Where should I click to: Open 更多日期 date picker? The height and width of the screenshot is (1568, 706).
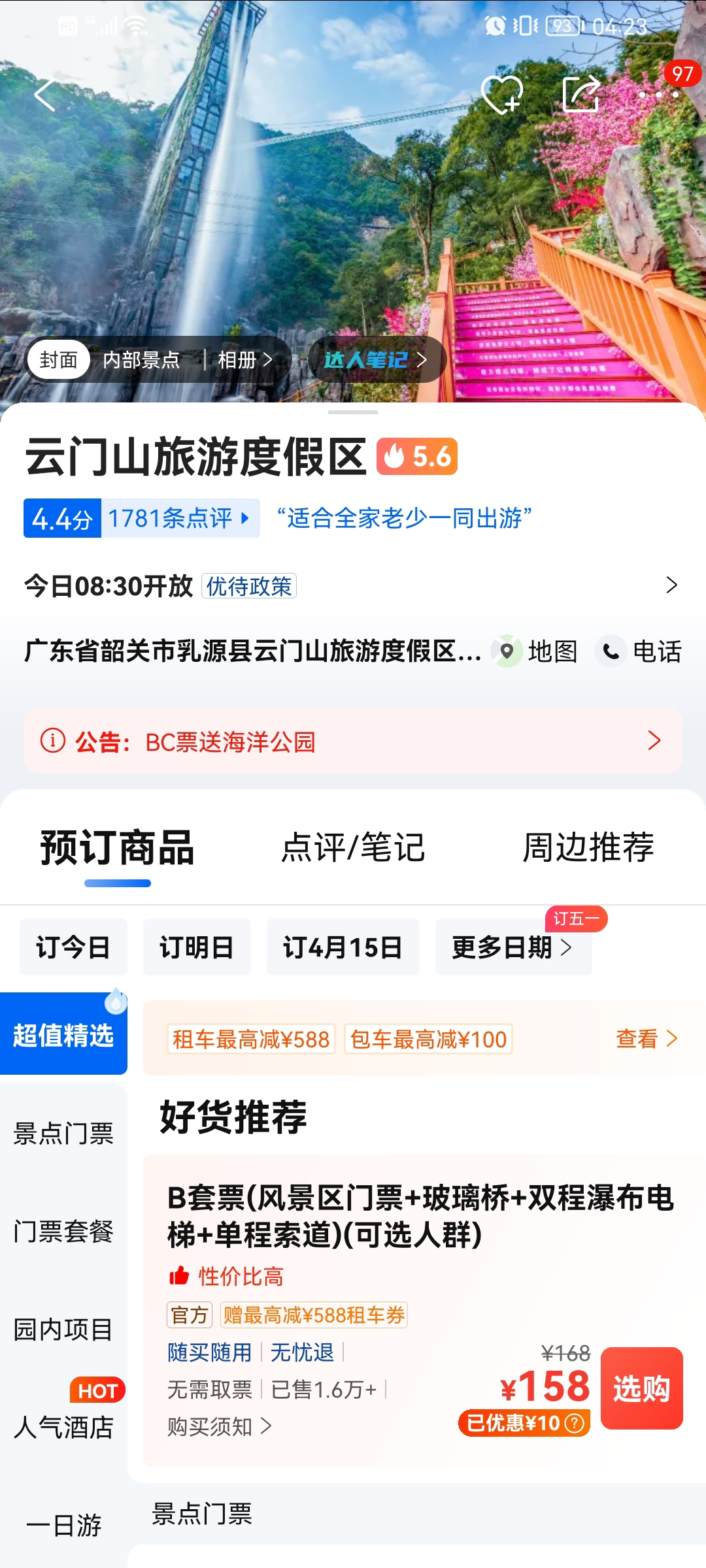tap(513, 947)
